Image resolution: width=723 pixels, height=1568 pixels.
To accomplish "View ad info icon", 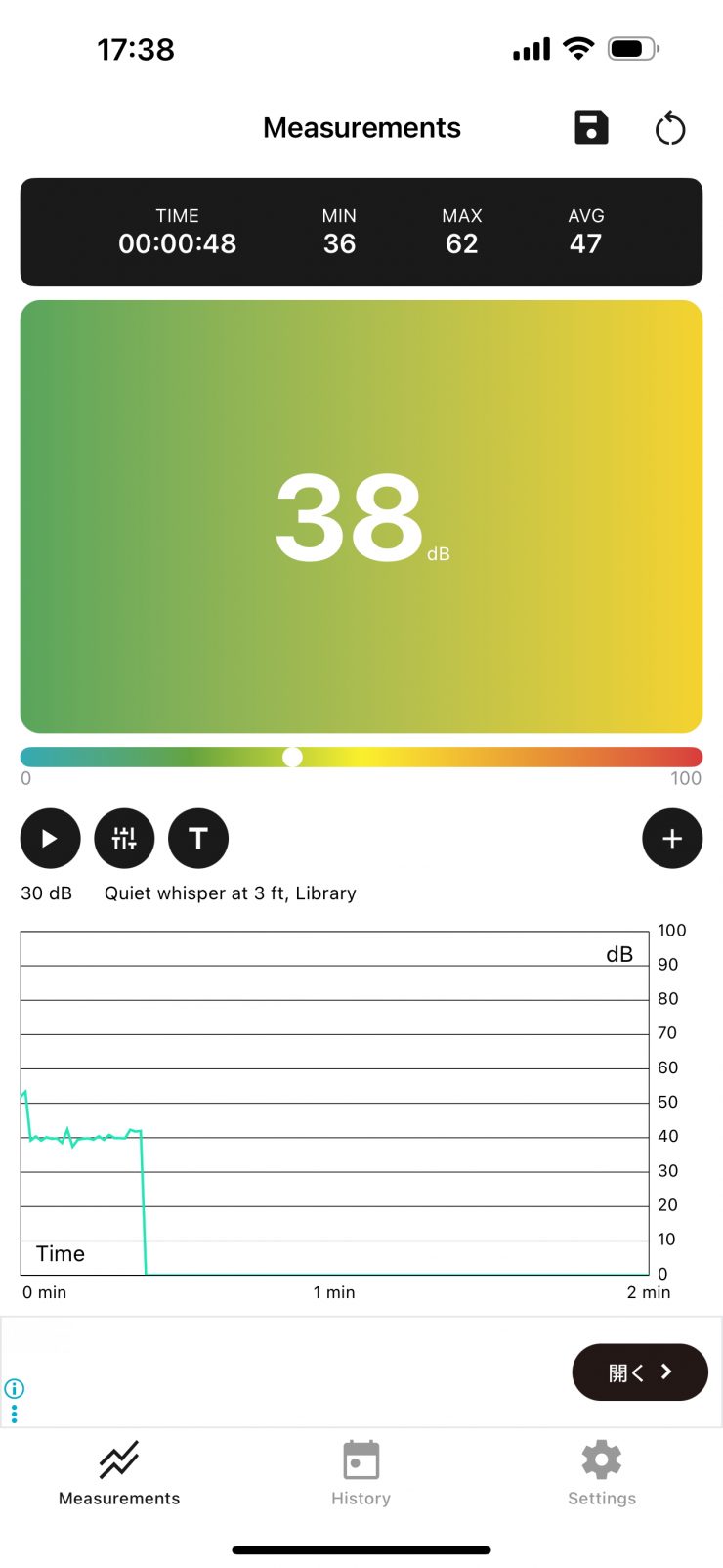I will (15, 1388).
